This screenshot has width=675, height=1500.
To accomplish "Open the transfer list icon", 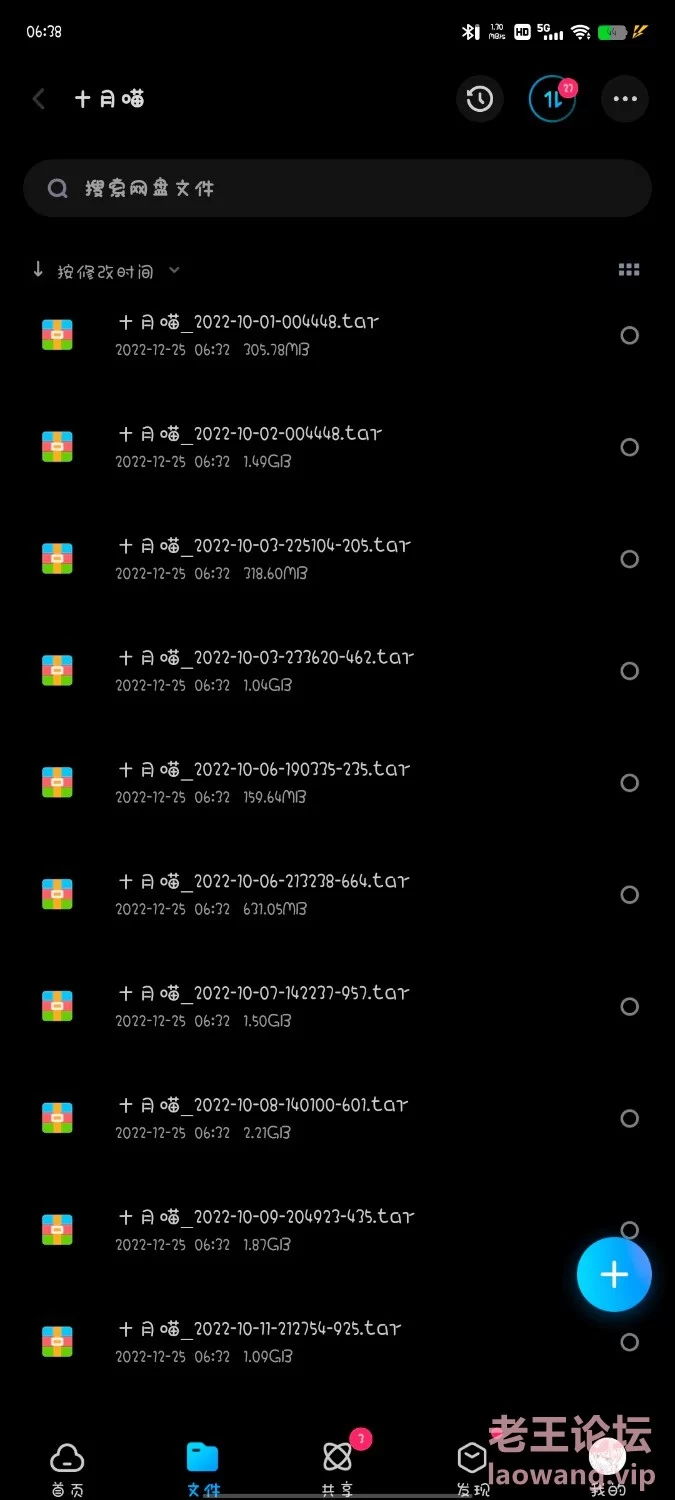I will [552, 99].
